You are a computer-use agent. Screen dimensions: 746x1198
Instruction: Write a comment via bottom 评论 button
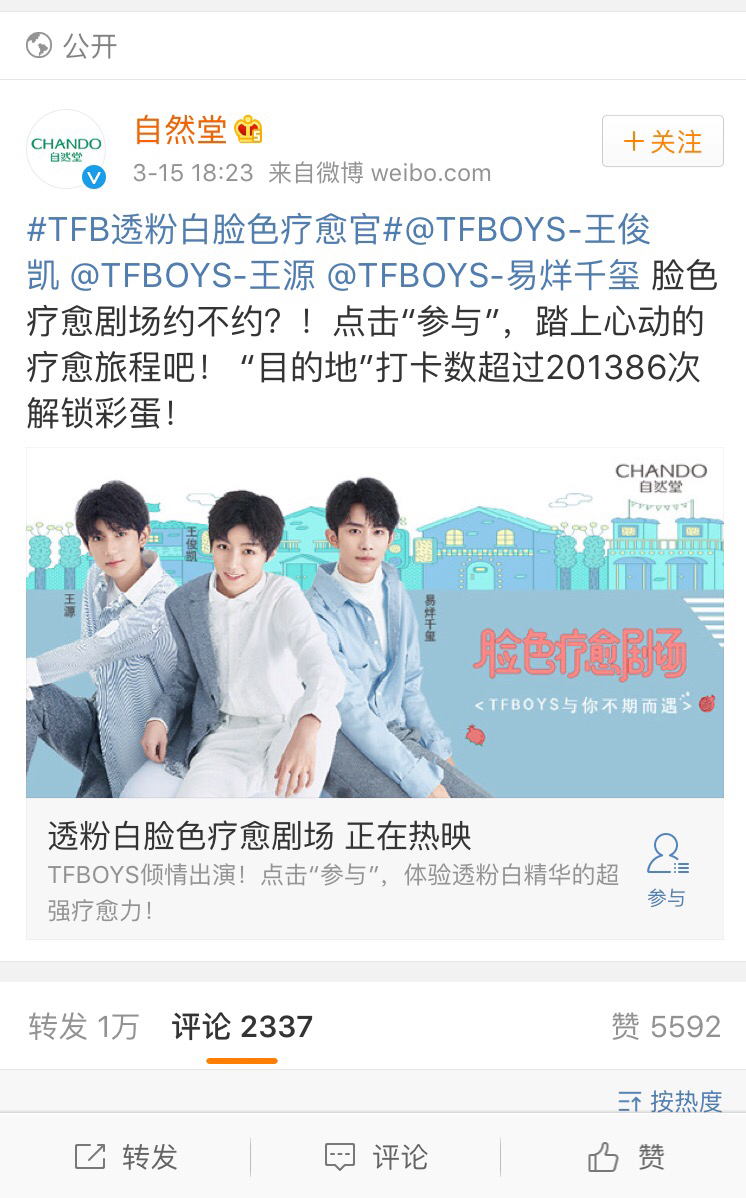point(376,1157)
